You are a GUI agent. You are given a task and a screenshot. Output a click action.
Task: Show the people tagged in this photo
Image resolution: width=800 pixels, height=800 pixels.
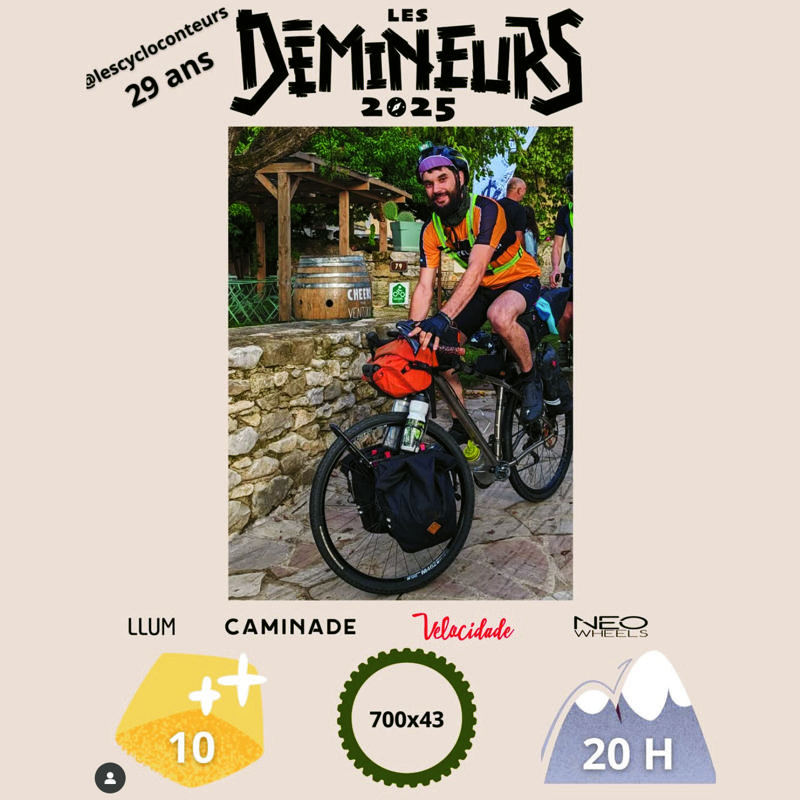(x=110, y=778)
